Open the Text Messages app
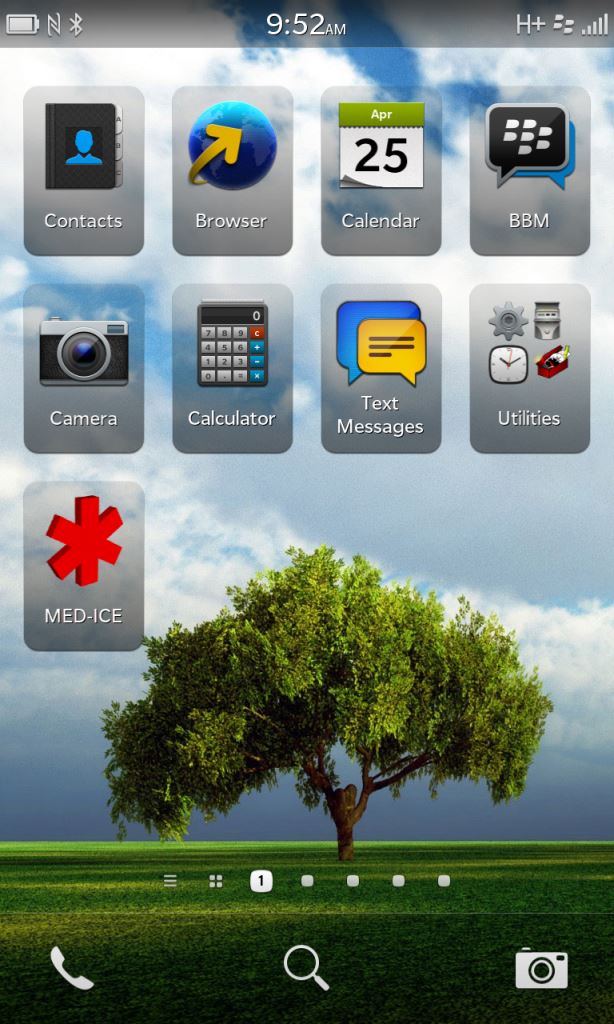Screen dimensions: 614x1024 click(x=380, y=368)
